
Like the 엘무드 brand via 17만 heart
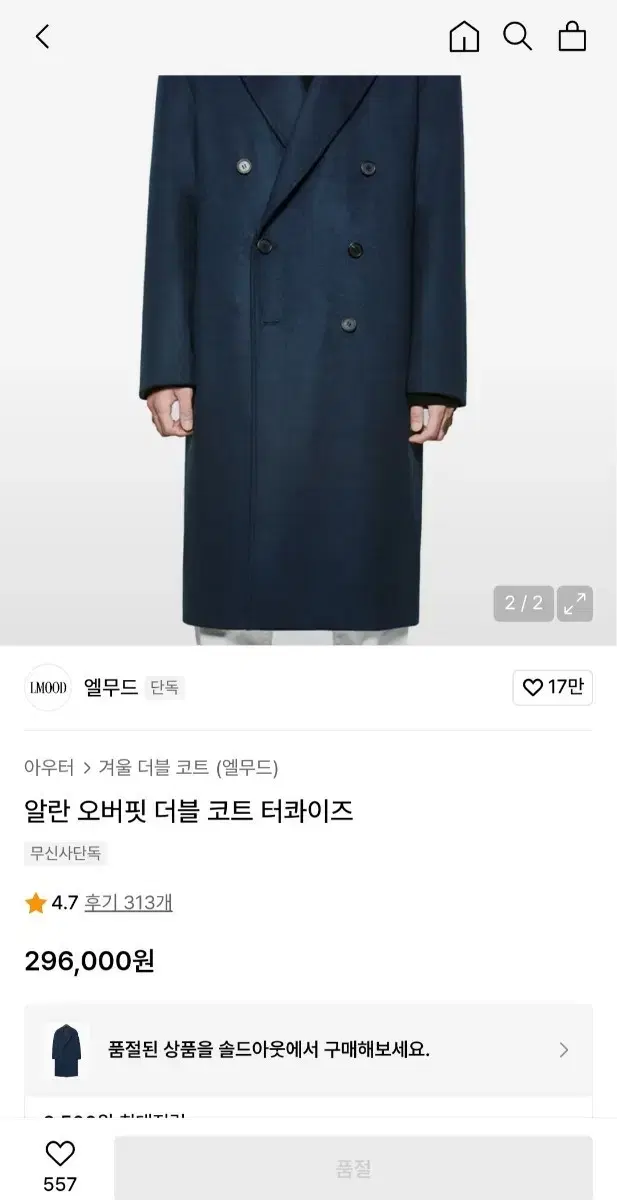pyautogui.click(x=553, y=687)
